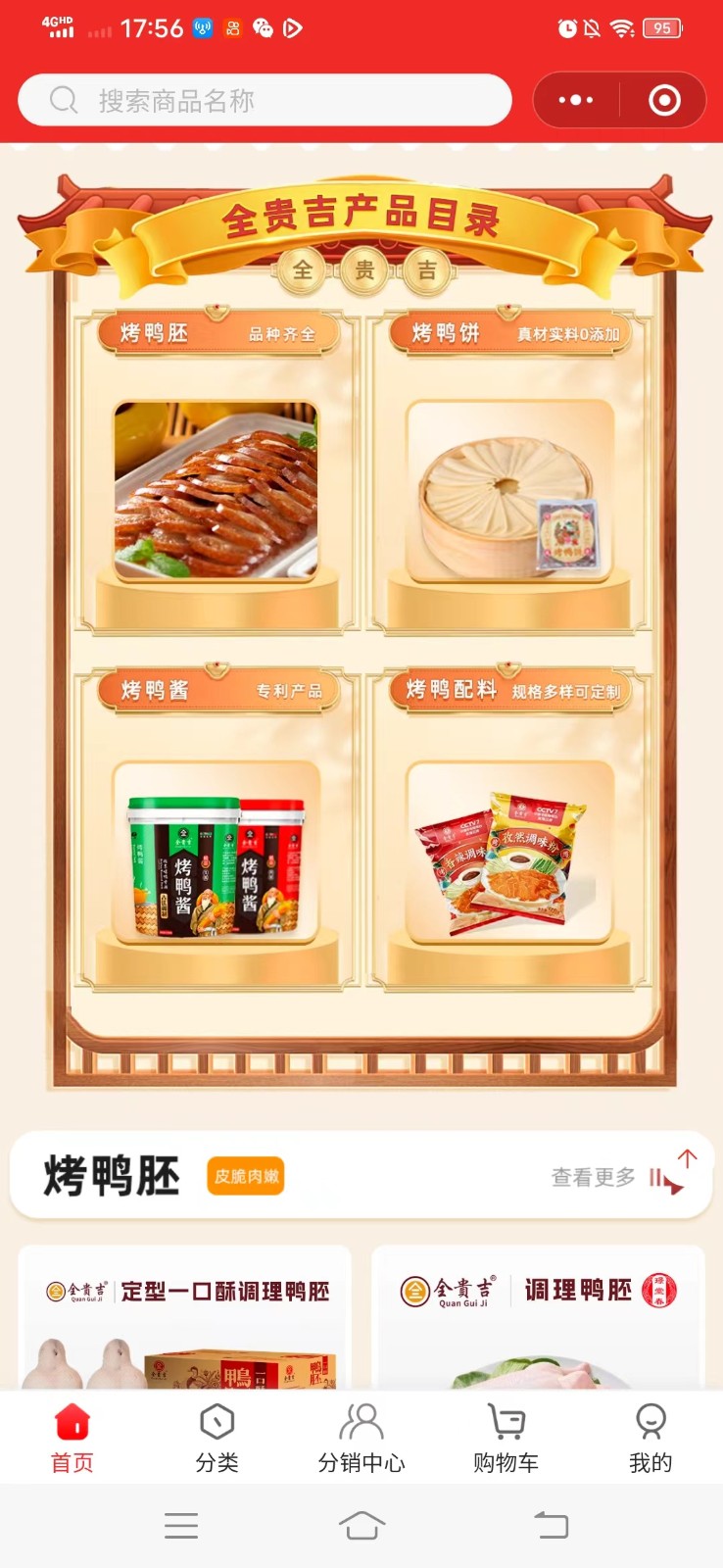Open the 分销中心 tab

click(361, 1438)
